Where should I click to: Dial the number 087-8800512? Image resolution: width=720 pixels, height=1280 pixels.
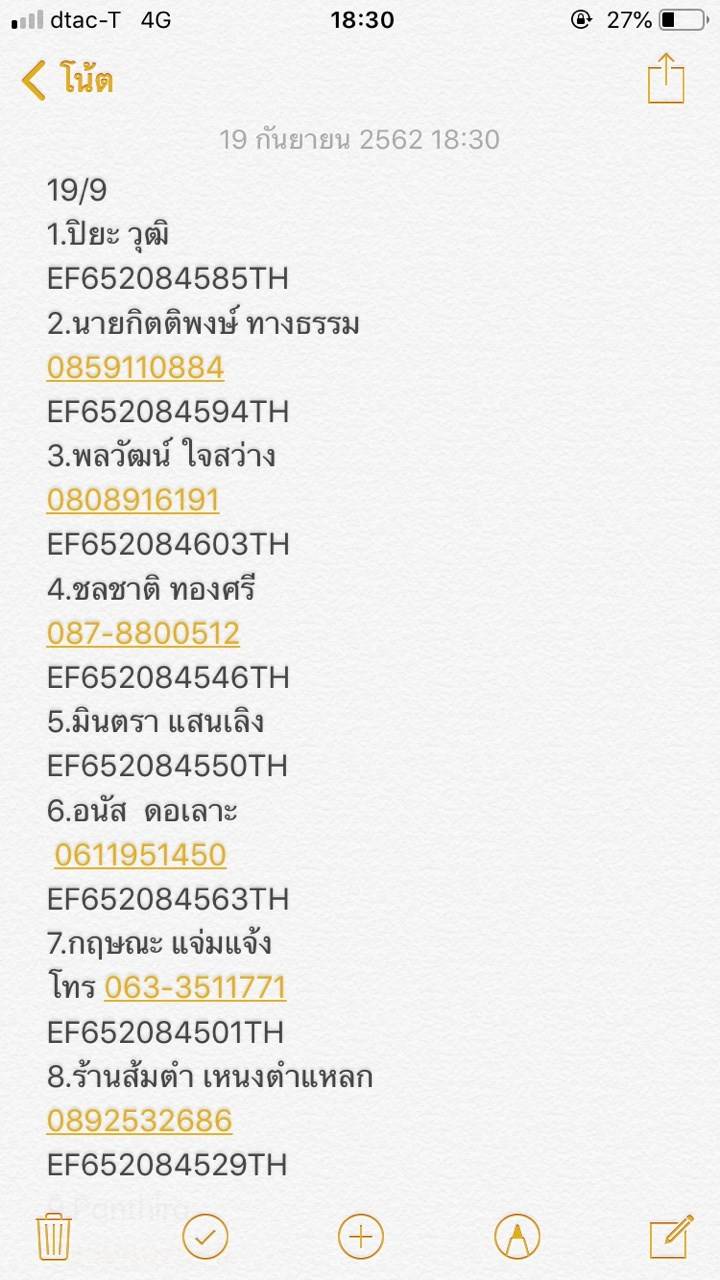(143, 633)
